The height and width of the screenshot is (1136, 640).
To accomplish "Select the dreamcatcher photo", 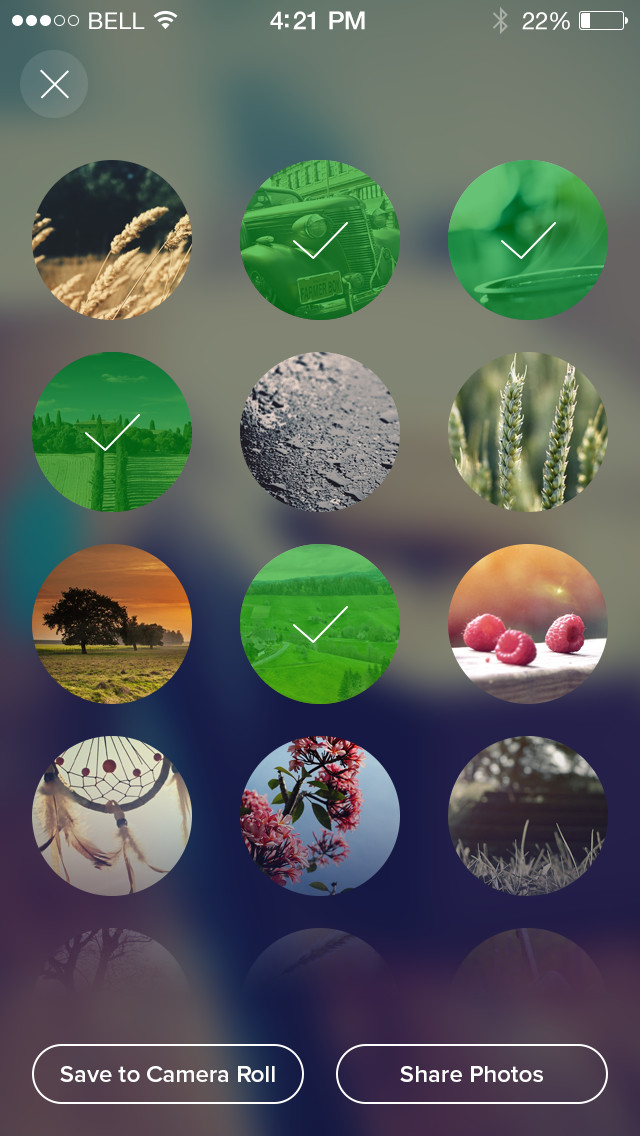I will [112, 816].
